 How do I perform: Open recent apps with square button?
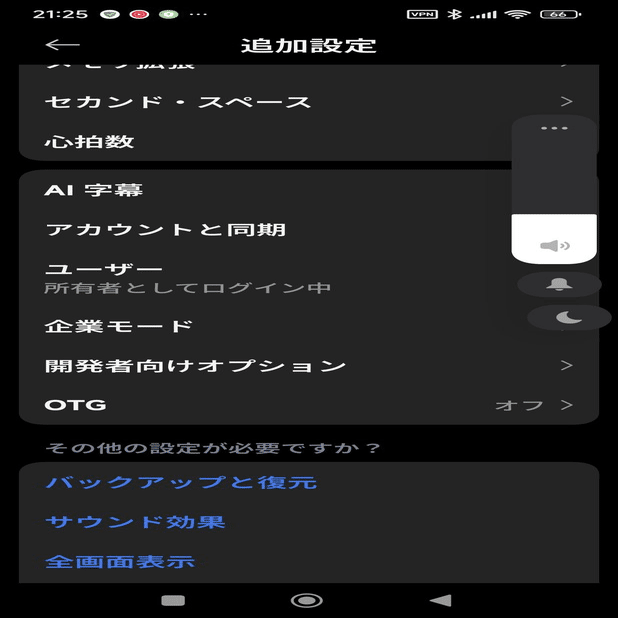[x=174, y=600]
